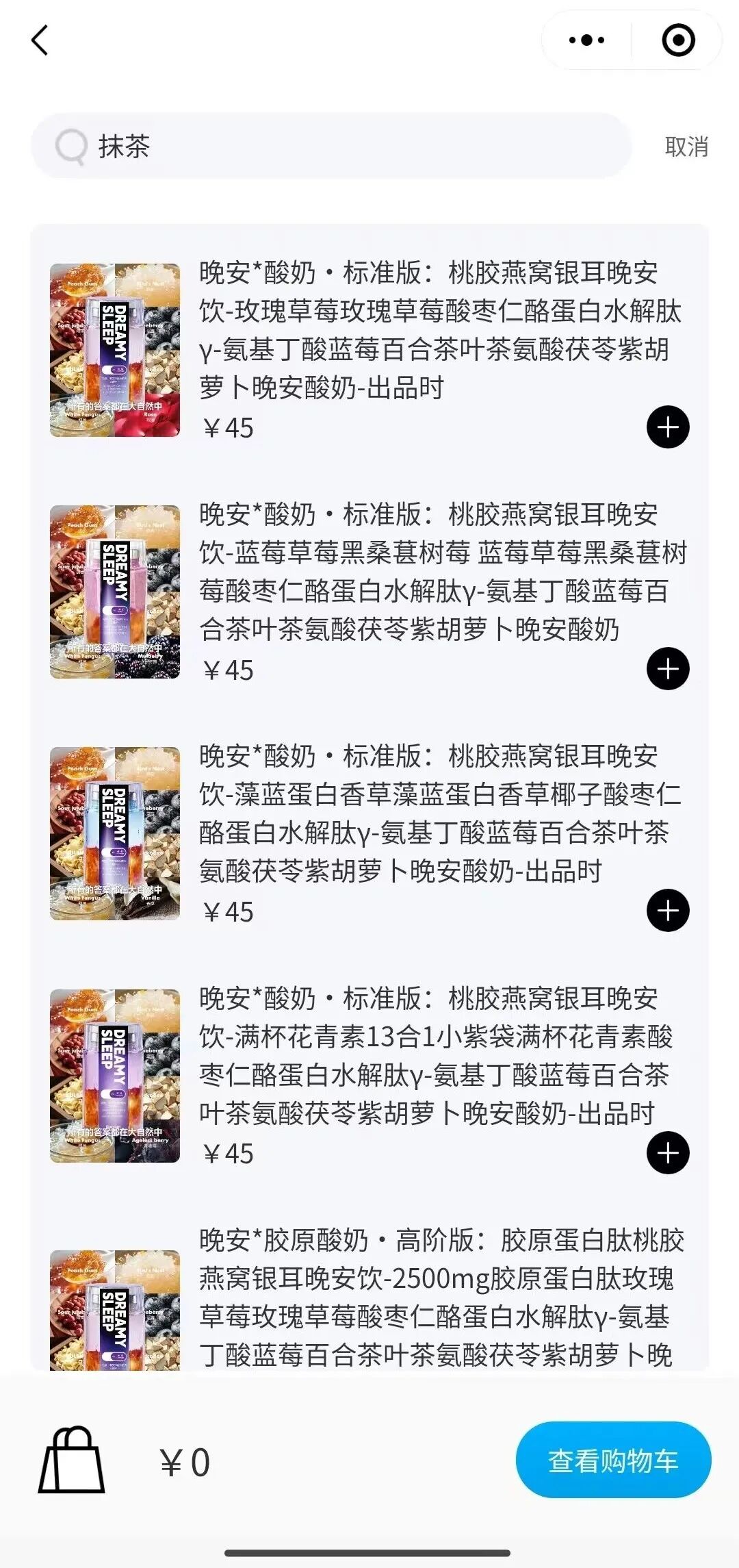
Task: View the cart via 查看购物车
Action: coord(613,1460)
